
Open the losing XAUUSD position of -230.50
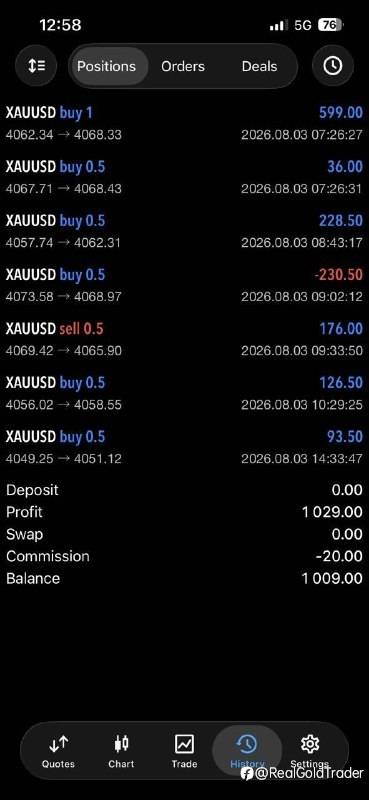pos(184,286)
